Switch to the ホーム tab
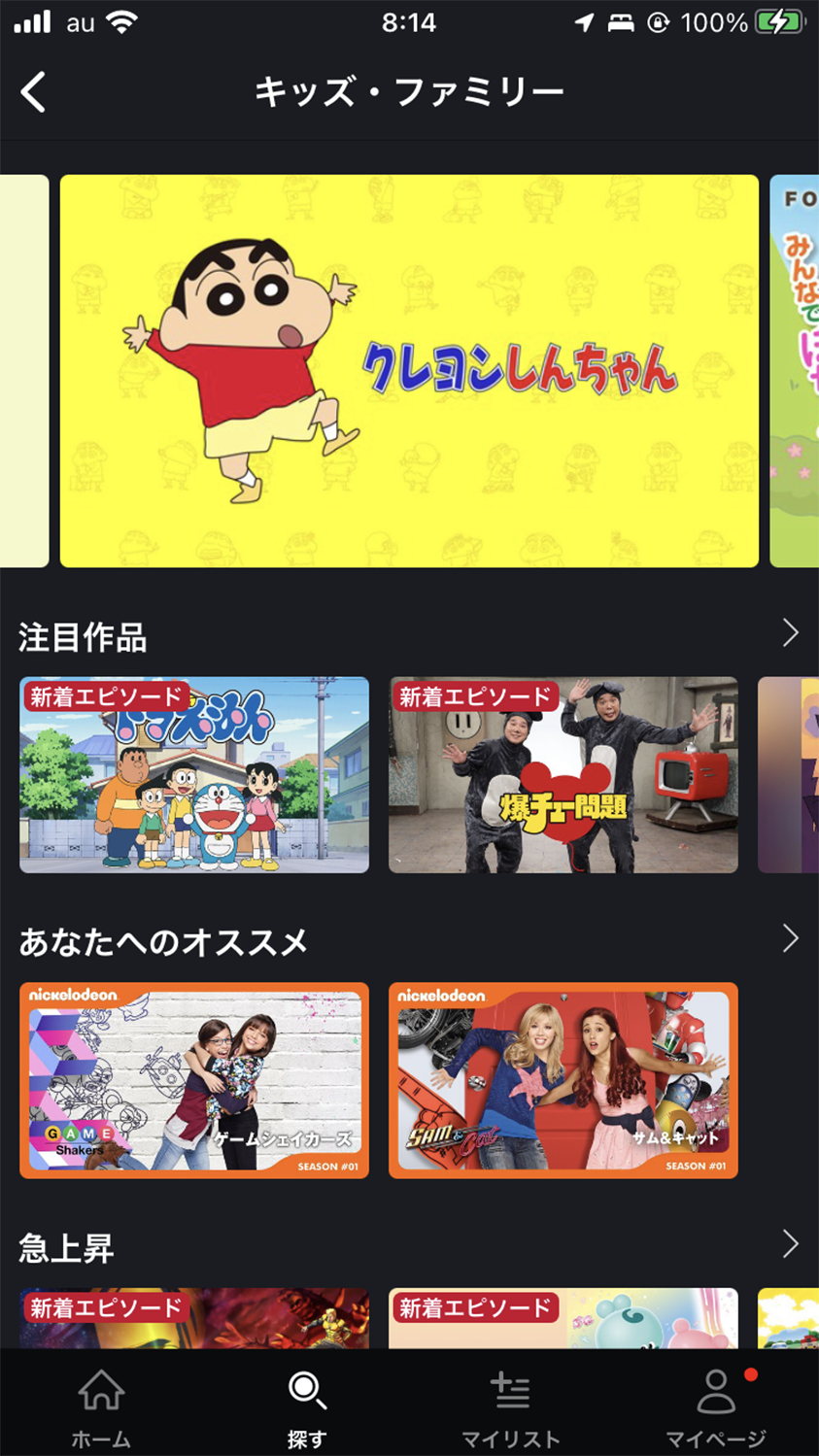The width and height of the screenshot is (819, 1456). (102, 1406)
